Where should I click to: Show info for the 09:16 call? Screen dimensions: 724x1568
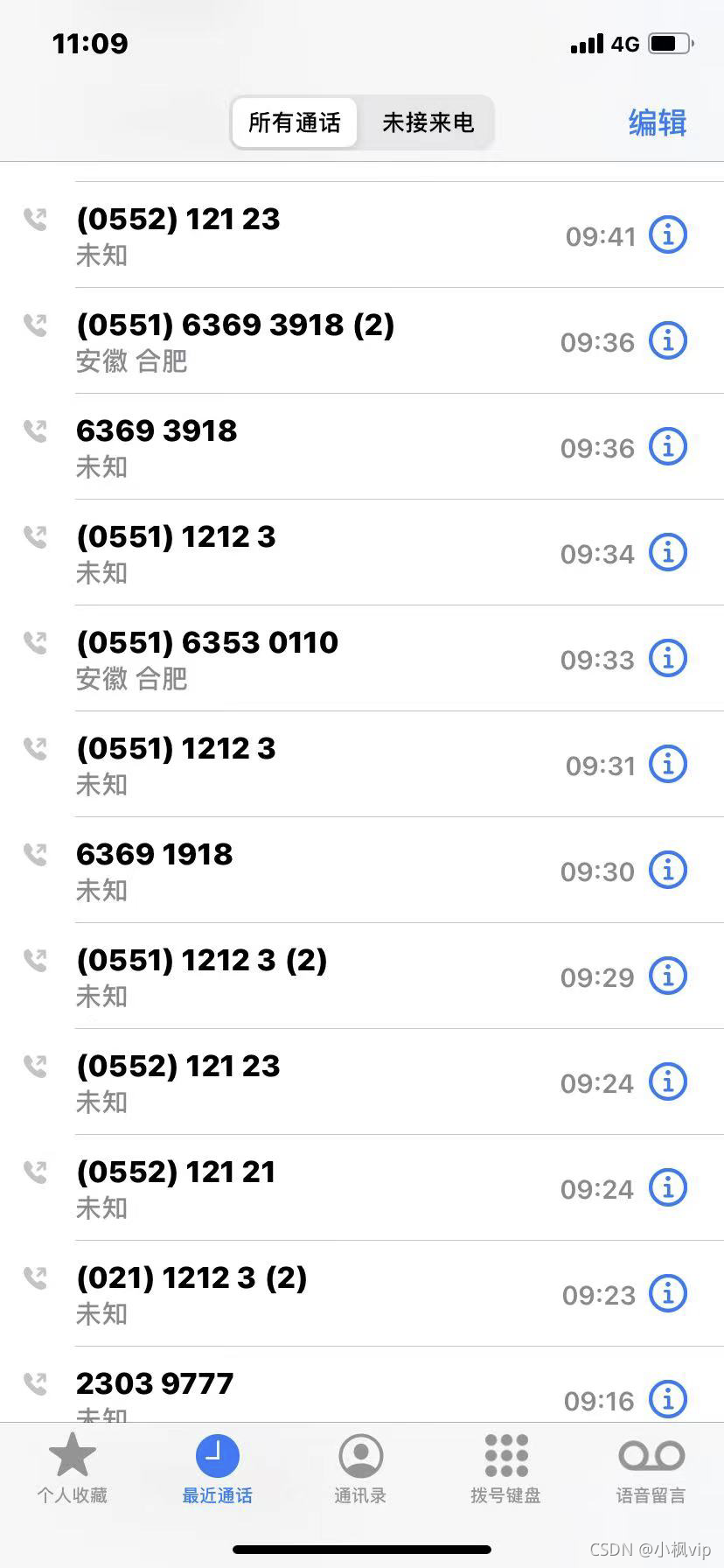coord(668,1399)
